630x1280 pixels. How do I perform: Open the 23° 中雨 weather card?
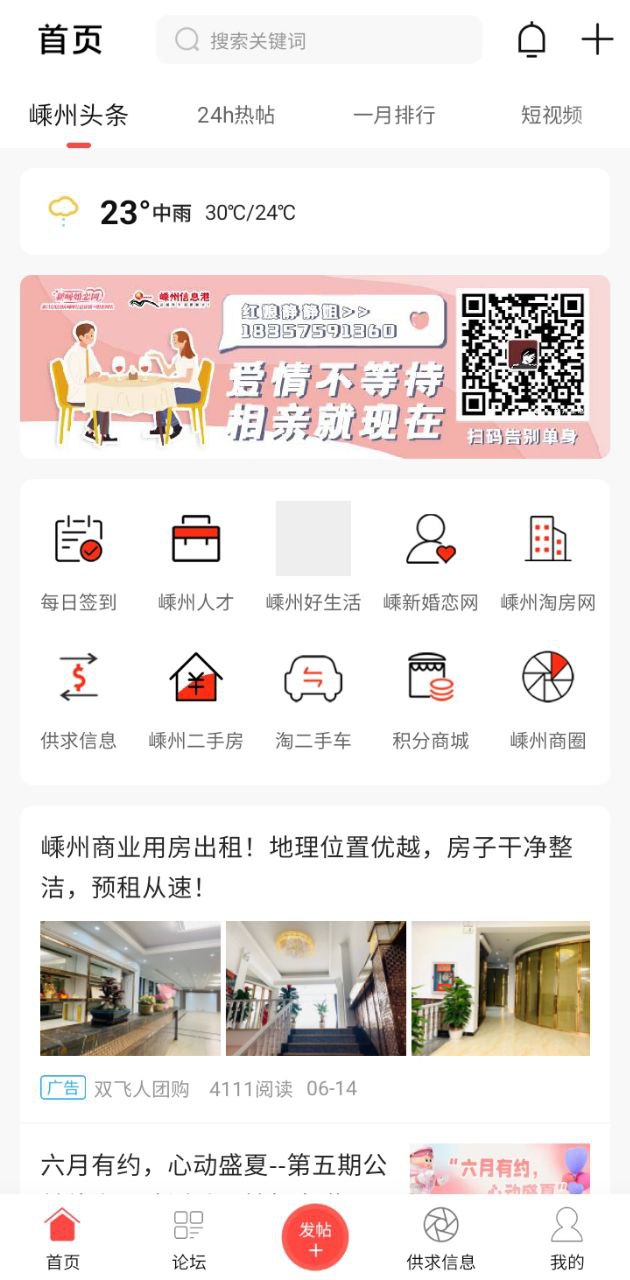(314, 212)
